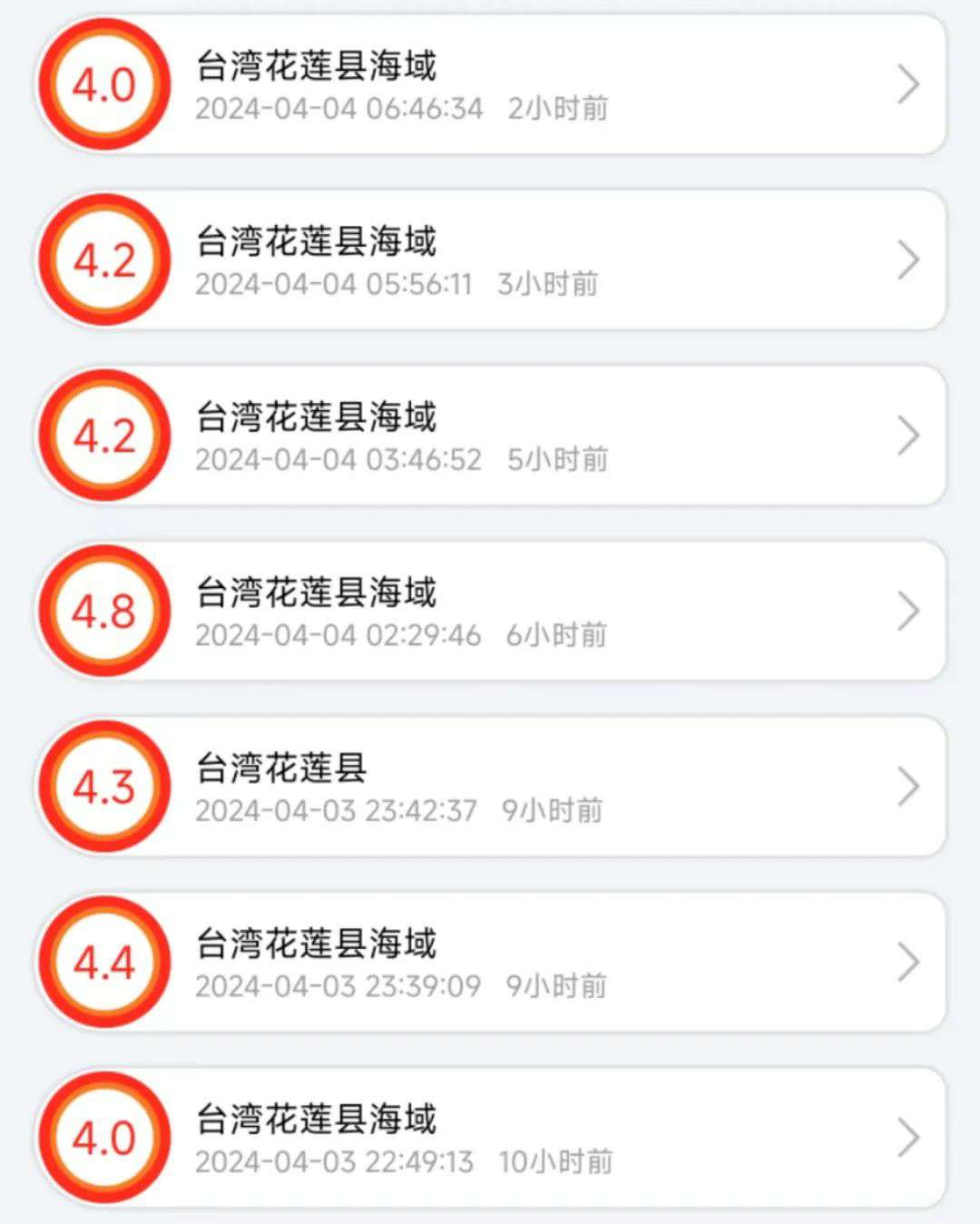
Task: View details of the 4.4 earthquake
Action: [490, 963]
